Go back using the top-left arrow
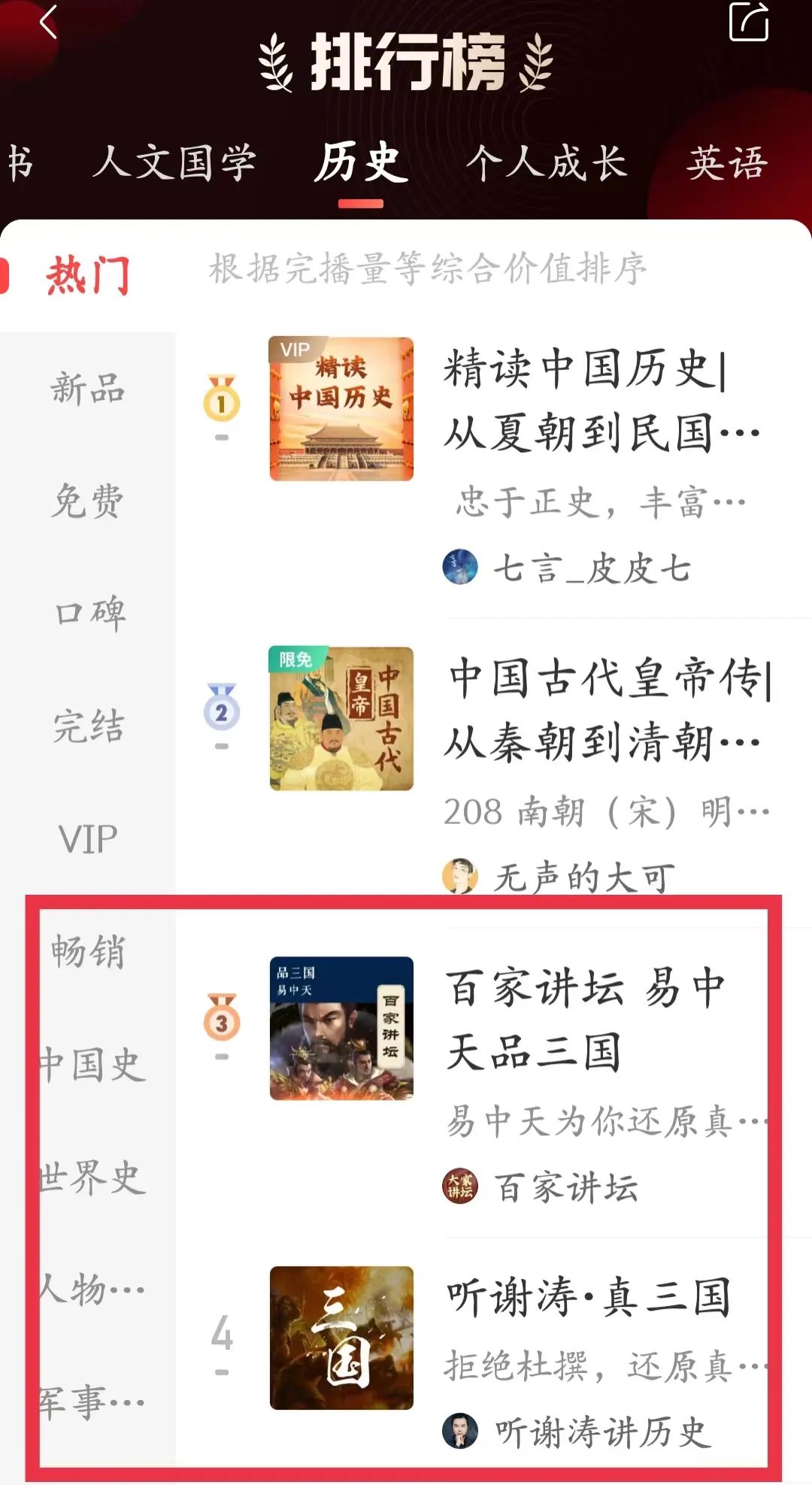 click(48, 21)
